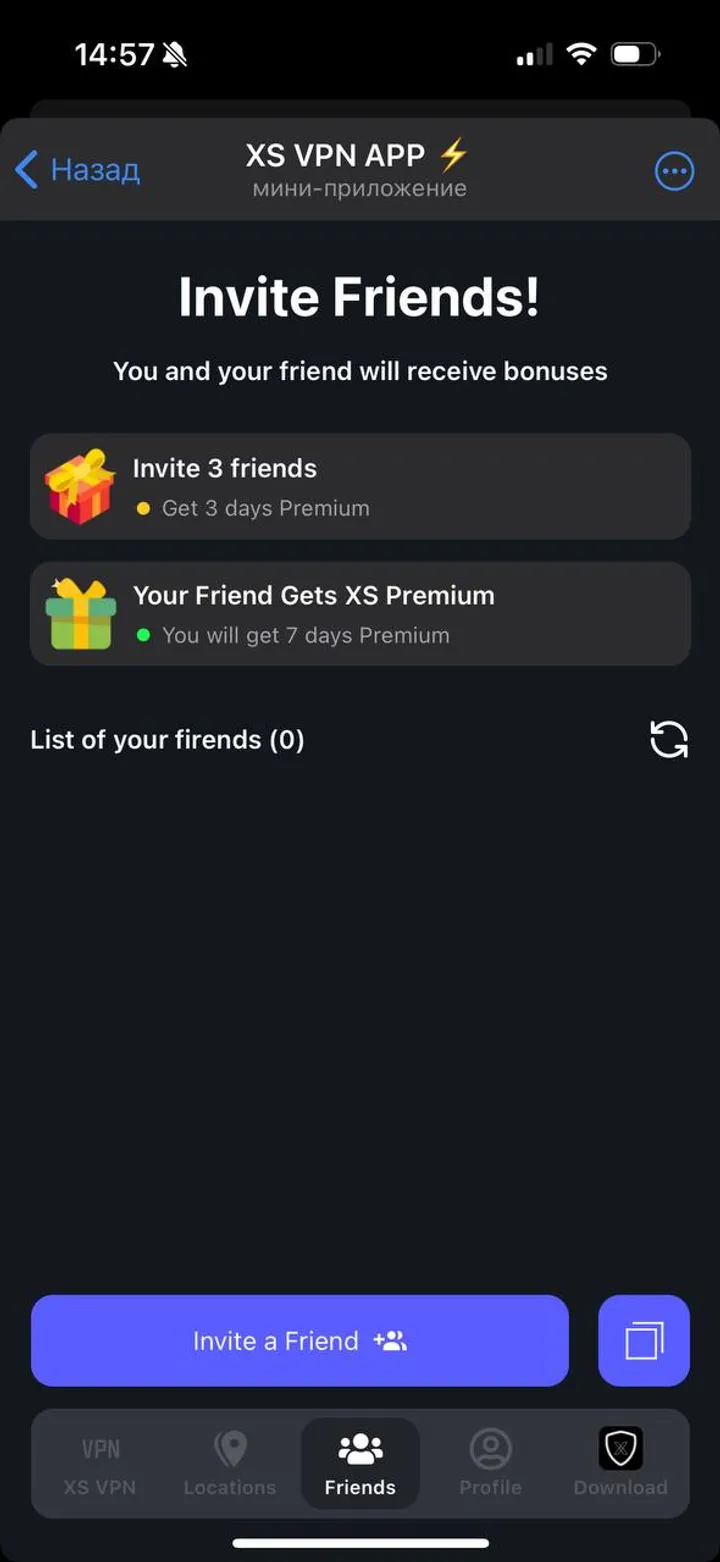
Task: Switch to the Profile tab
Action: click(x=490, y=1463)
